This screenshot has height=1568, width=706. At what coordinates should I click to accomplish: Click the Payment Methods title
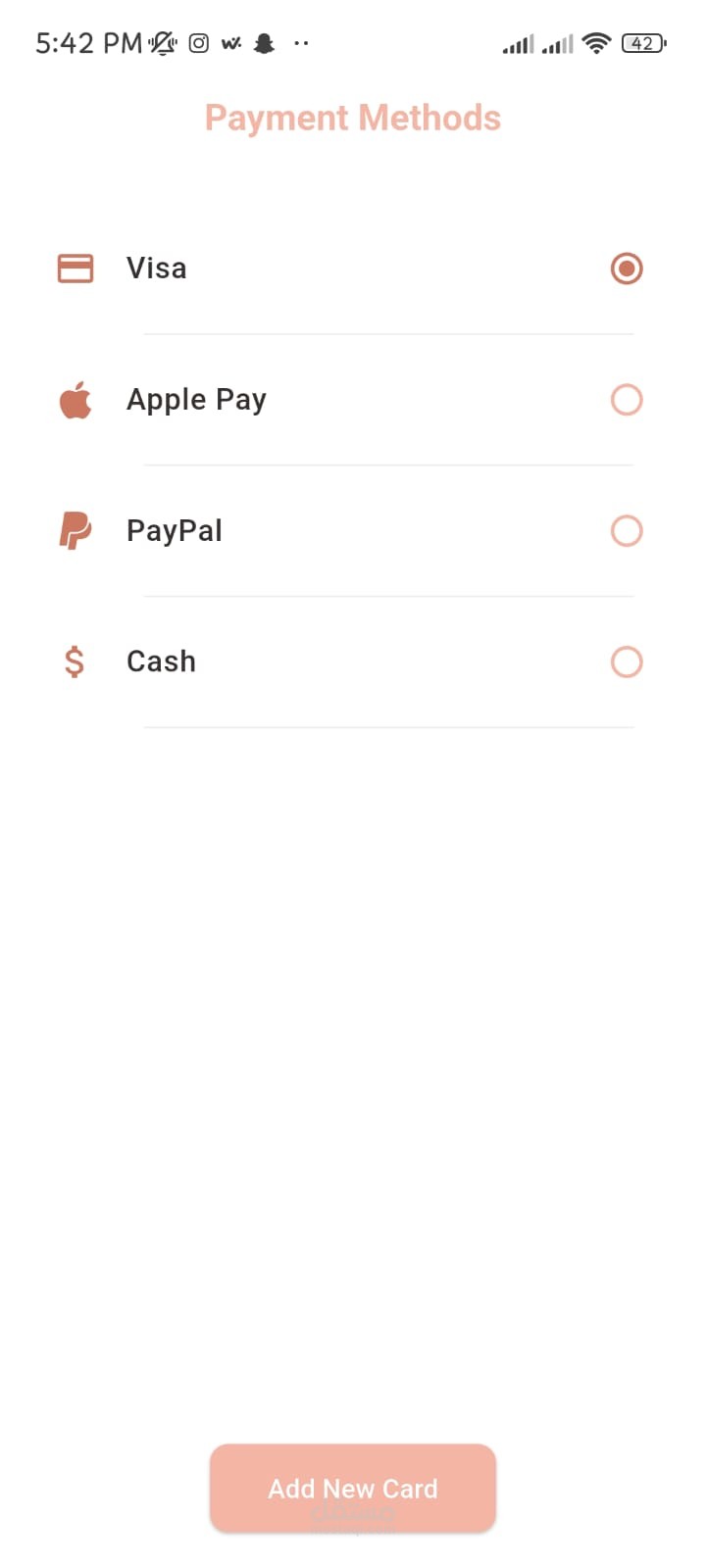(352, 117)
